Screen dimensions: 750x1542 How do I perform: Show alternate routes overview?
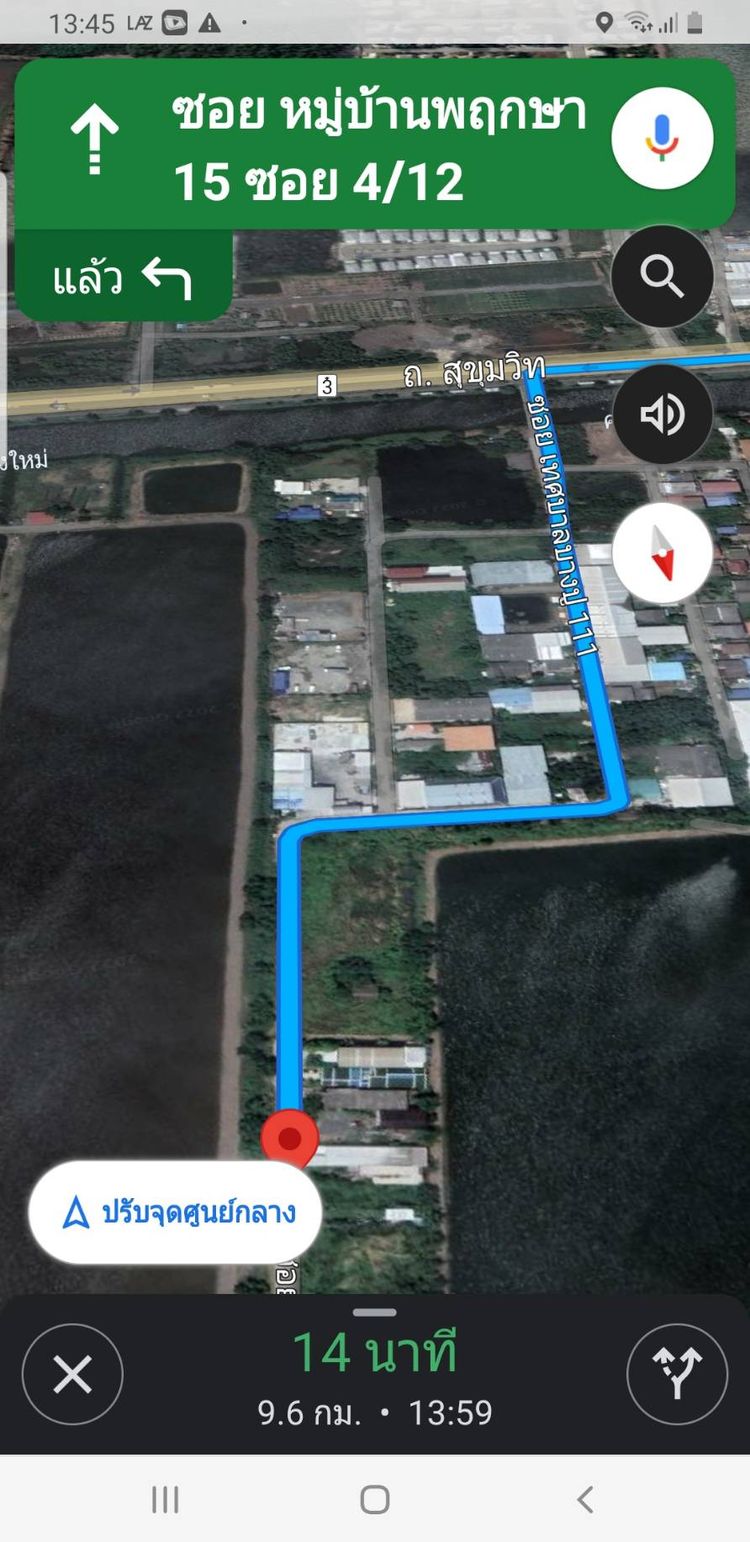677,1374
